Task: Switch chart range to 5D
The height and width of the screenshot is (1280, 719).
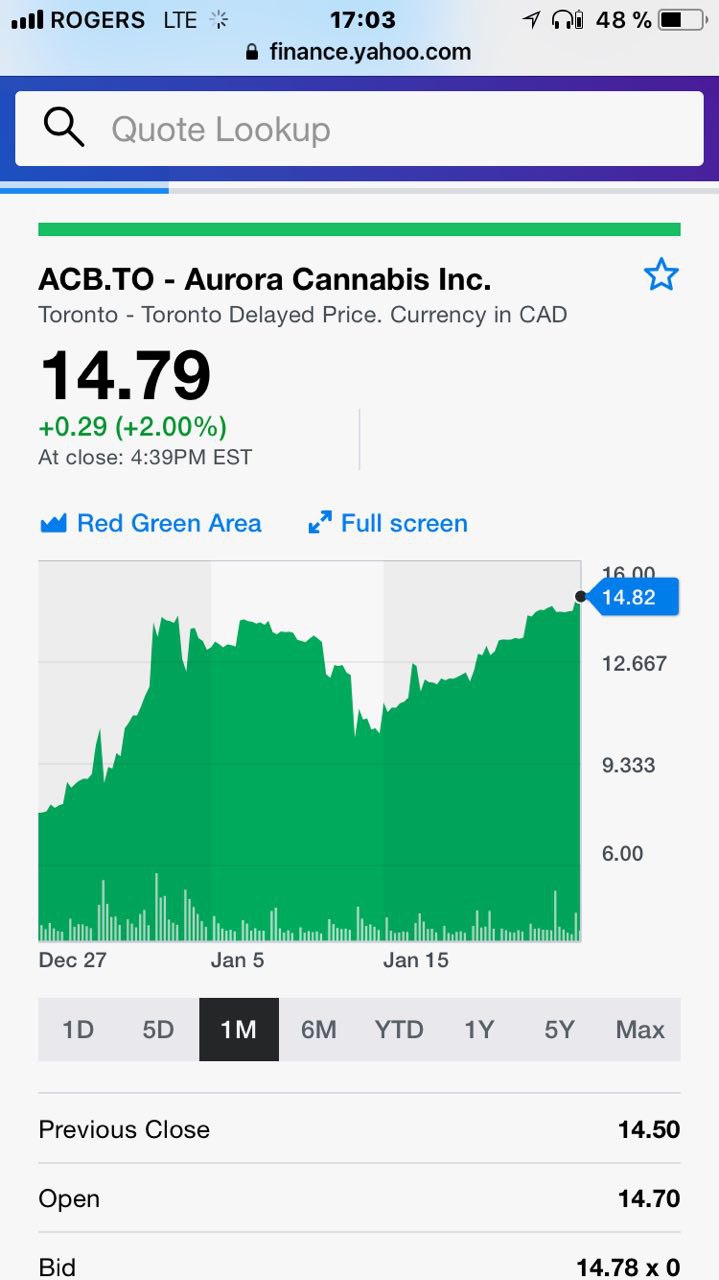Action: 158,1029
